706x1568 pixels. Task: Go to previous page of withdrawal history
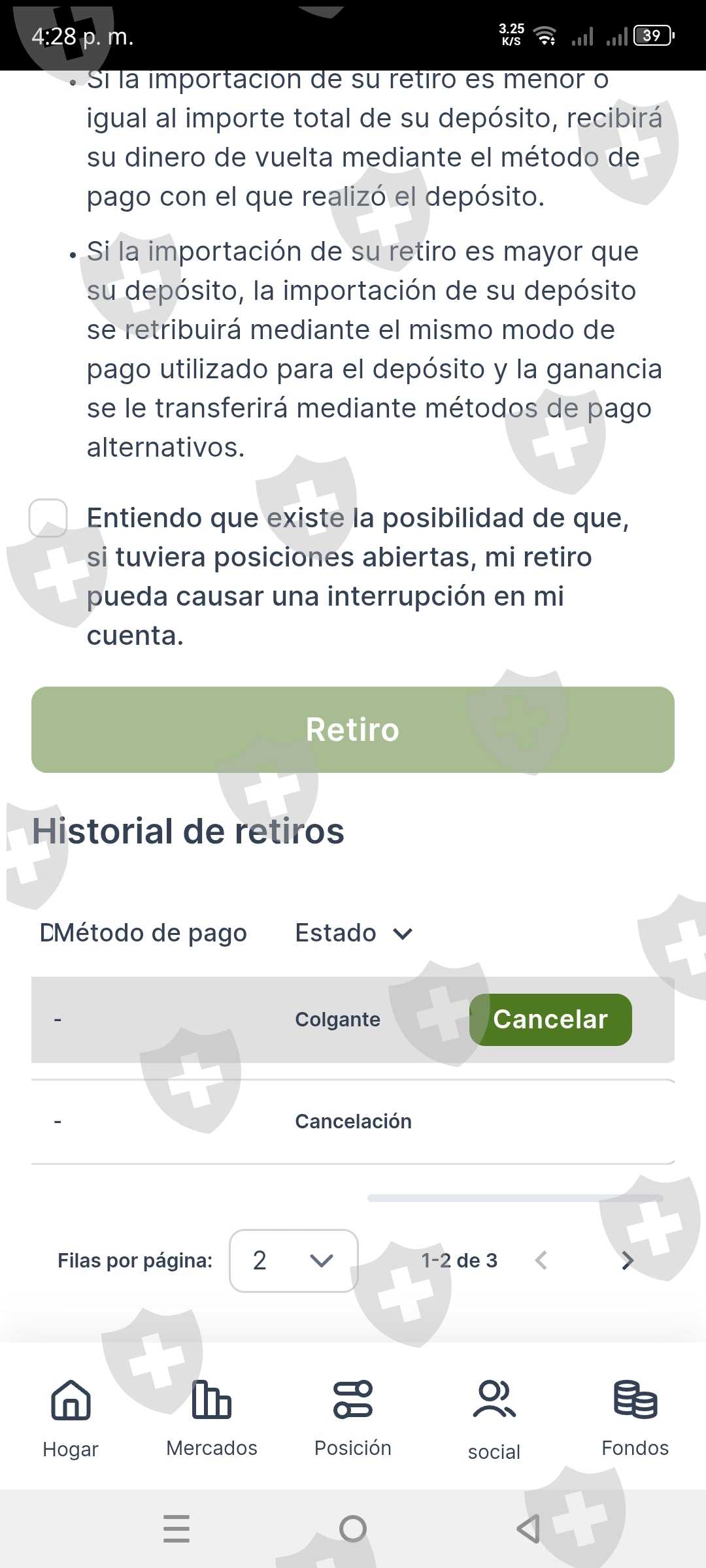pos(541,1260)
